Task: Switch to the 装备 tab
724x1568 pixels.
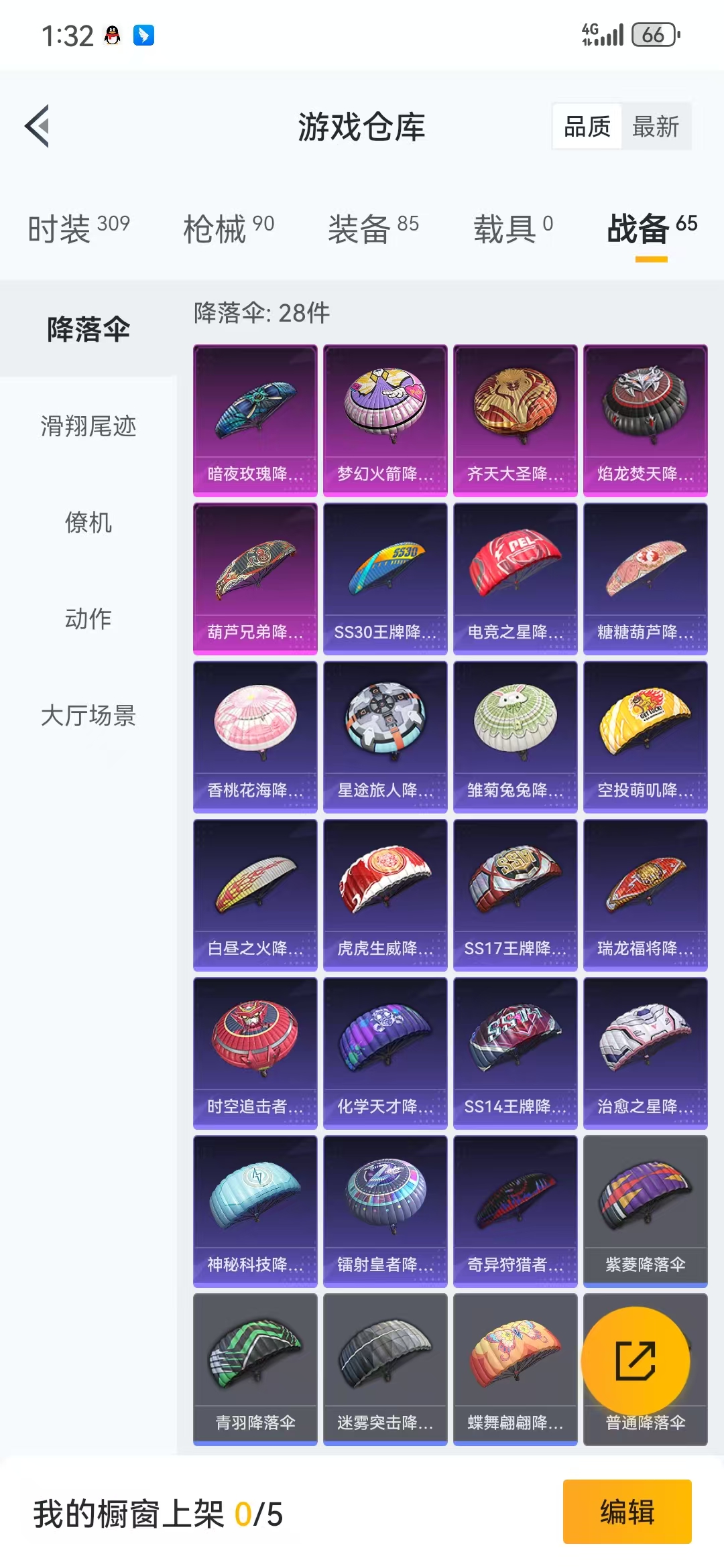Action: pos(373,228)
